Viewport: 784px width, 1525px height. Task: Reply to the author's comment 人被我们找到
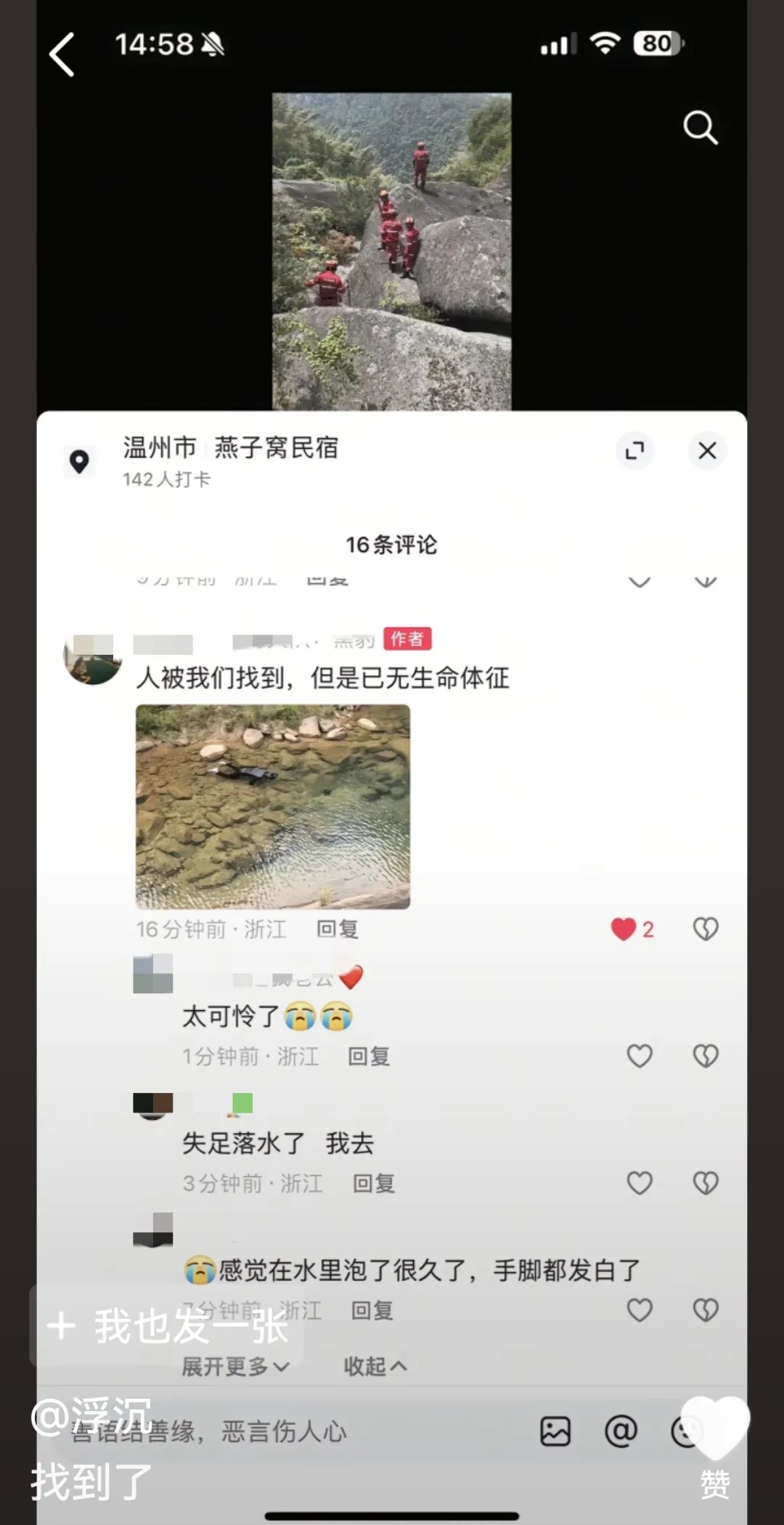(x=338, y=929)
